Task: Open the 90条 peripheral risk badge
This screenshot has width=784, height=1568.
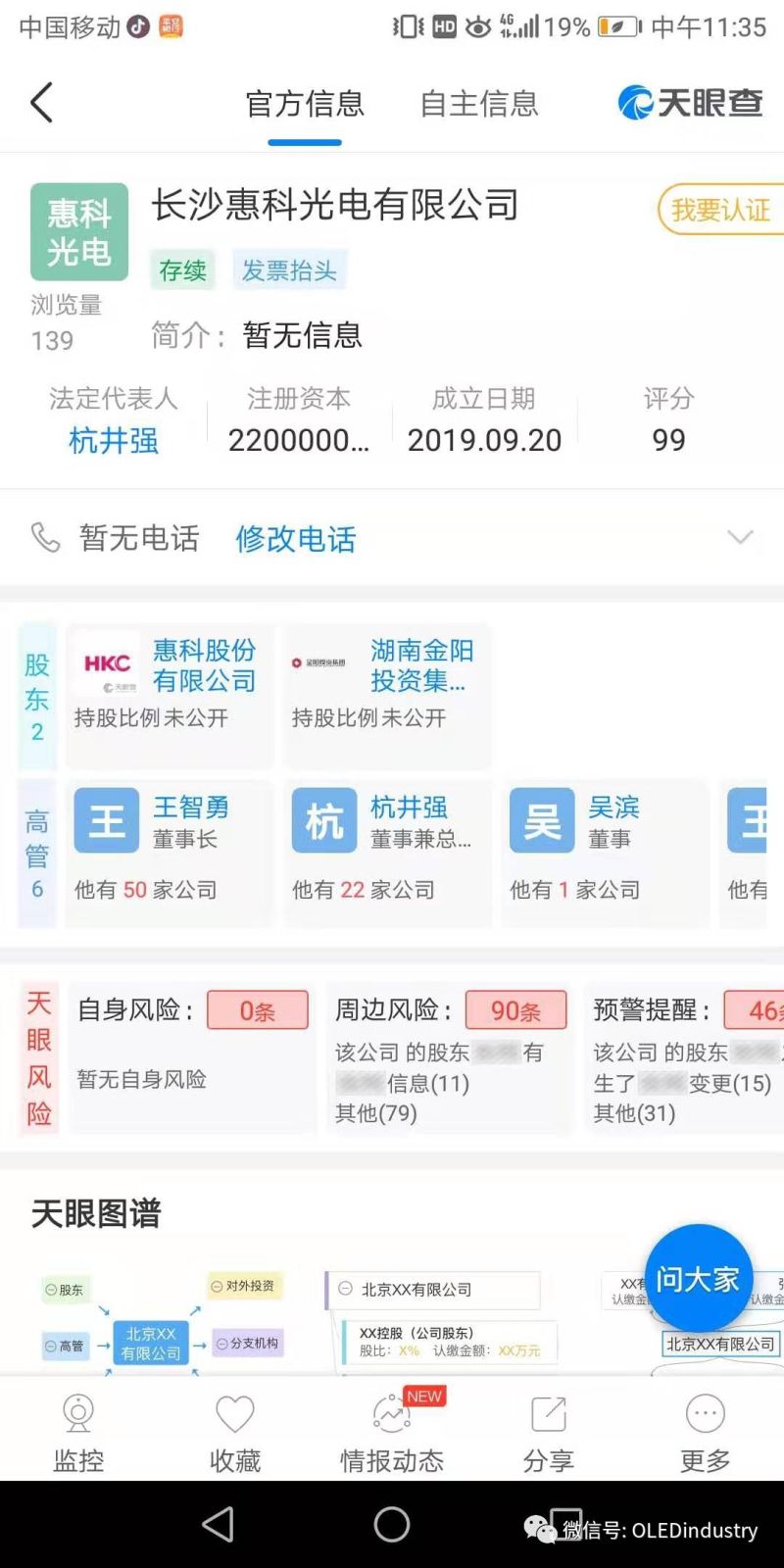Action: pyautogui.click(x=515, y=1010)
